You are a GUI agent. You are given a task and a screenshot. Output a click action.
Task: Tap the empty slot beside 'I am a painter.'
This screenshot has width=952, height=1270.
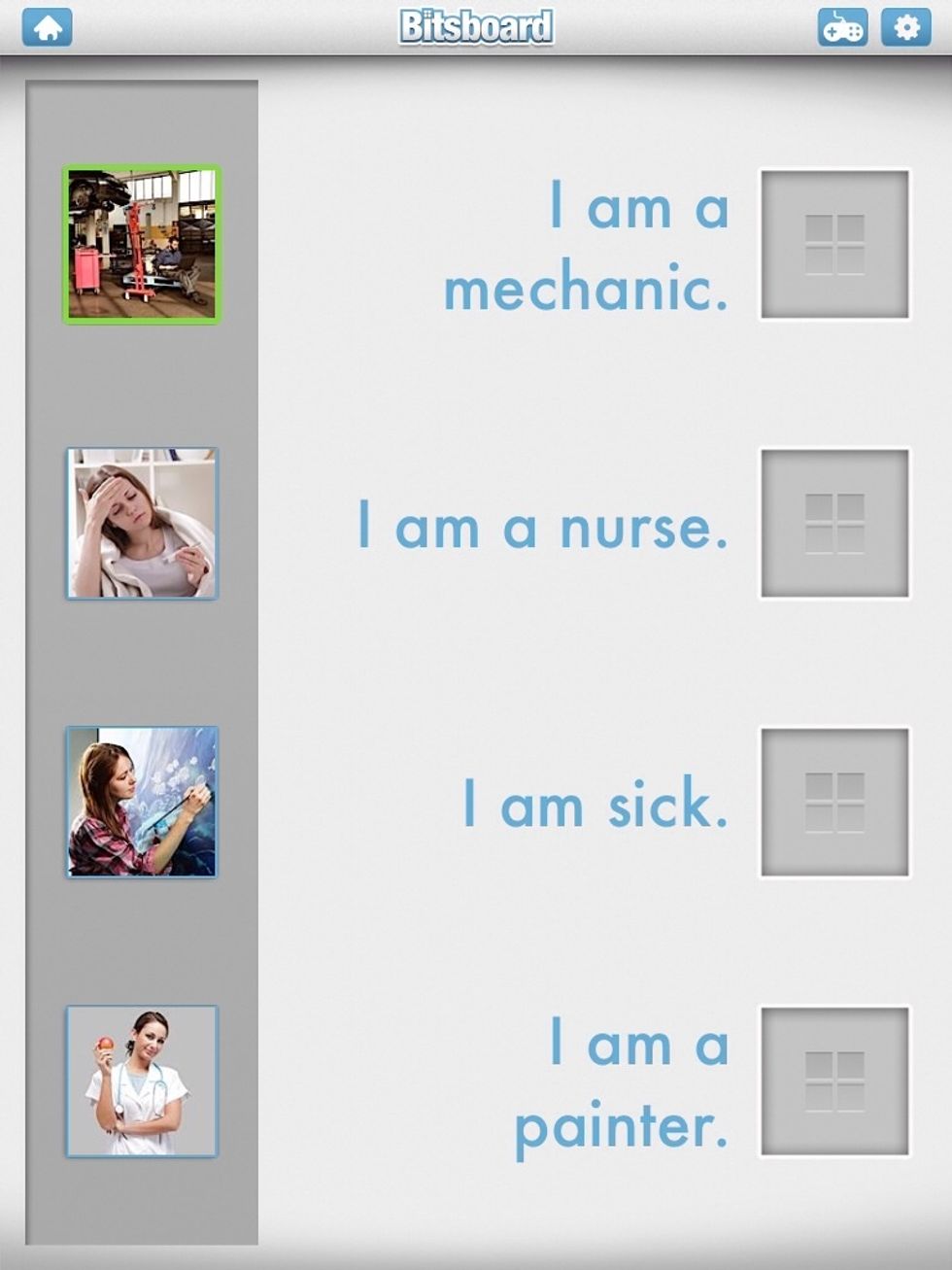(x=834, y=1081)
